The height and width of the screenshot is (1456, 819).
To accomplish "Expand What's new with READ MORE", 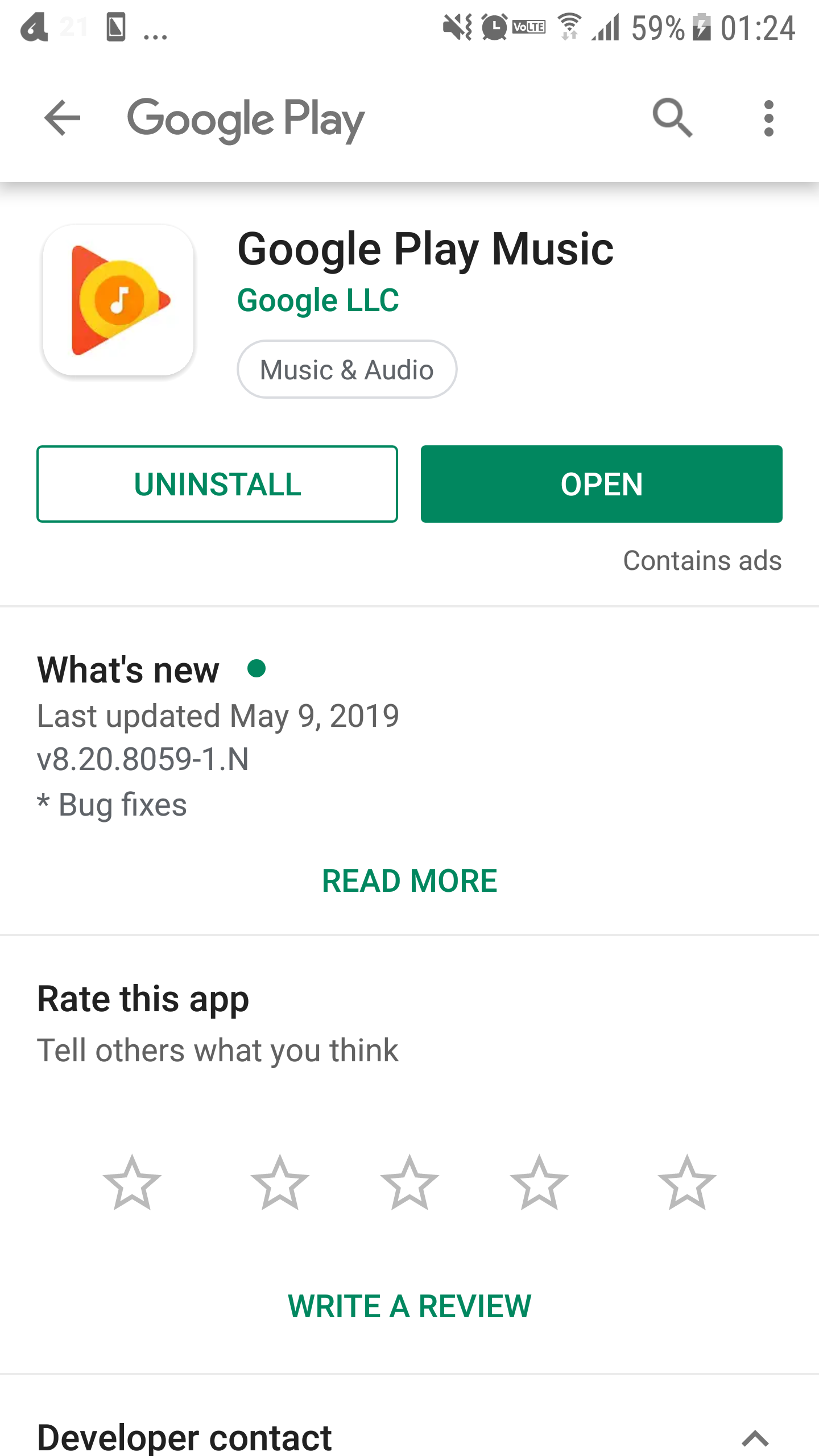I will click(409, 880).
